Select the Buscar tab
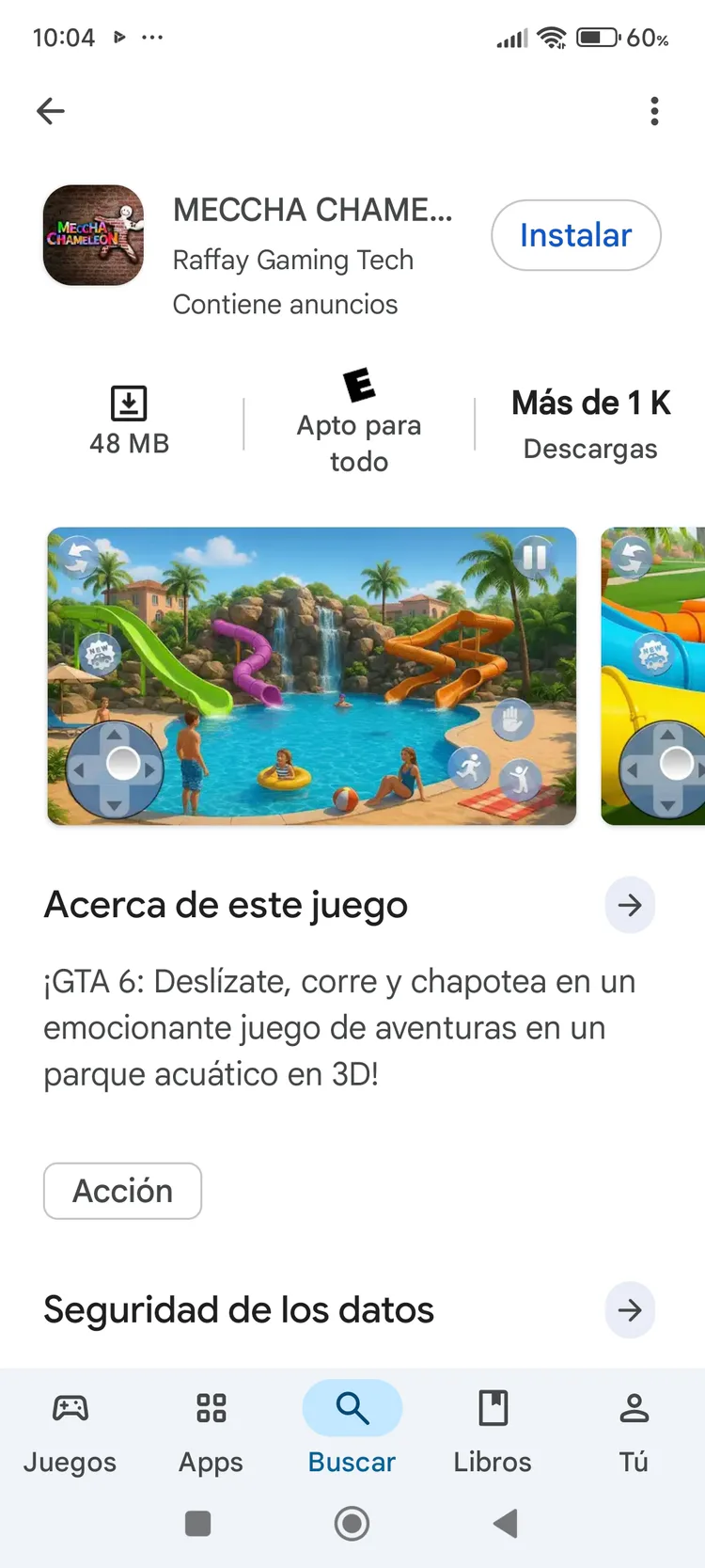Viewport: 705px width, 1568px height. 352,1433
